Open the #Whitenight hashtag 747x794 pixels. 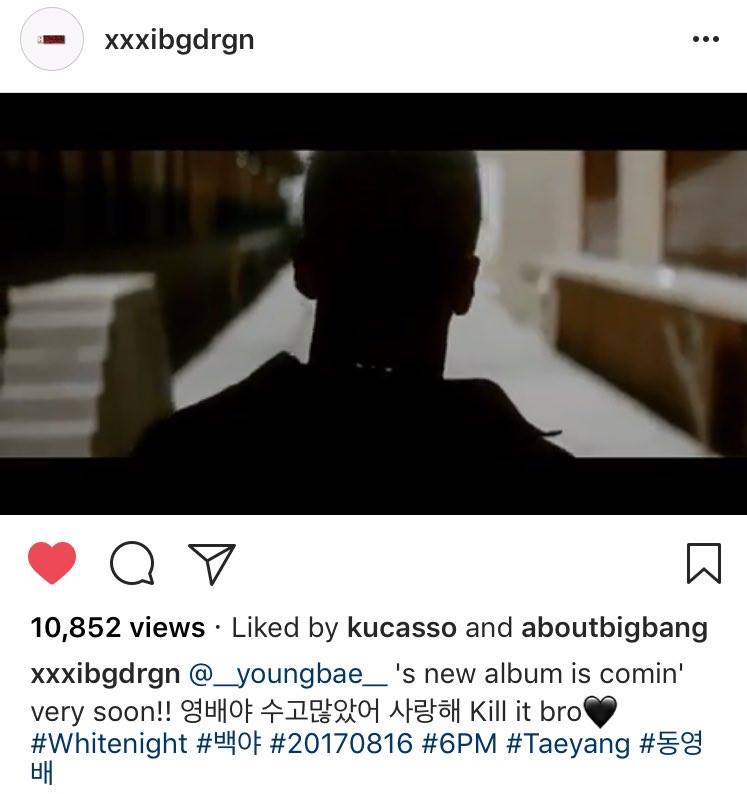(110, 744)
